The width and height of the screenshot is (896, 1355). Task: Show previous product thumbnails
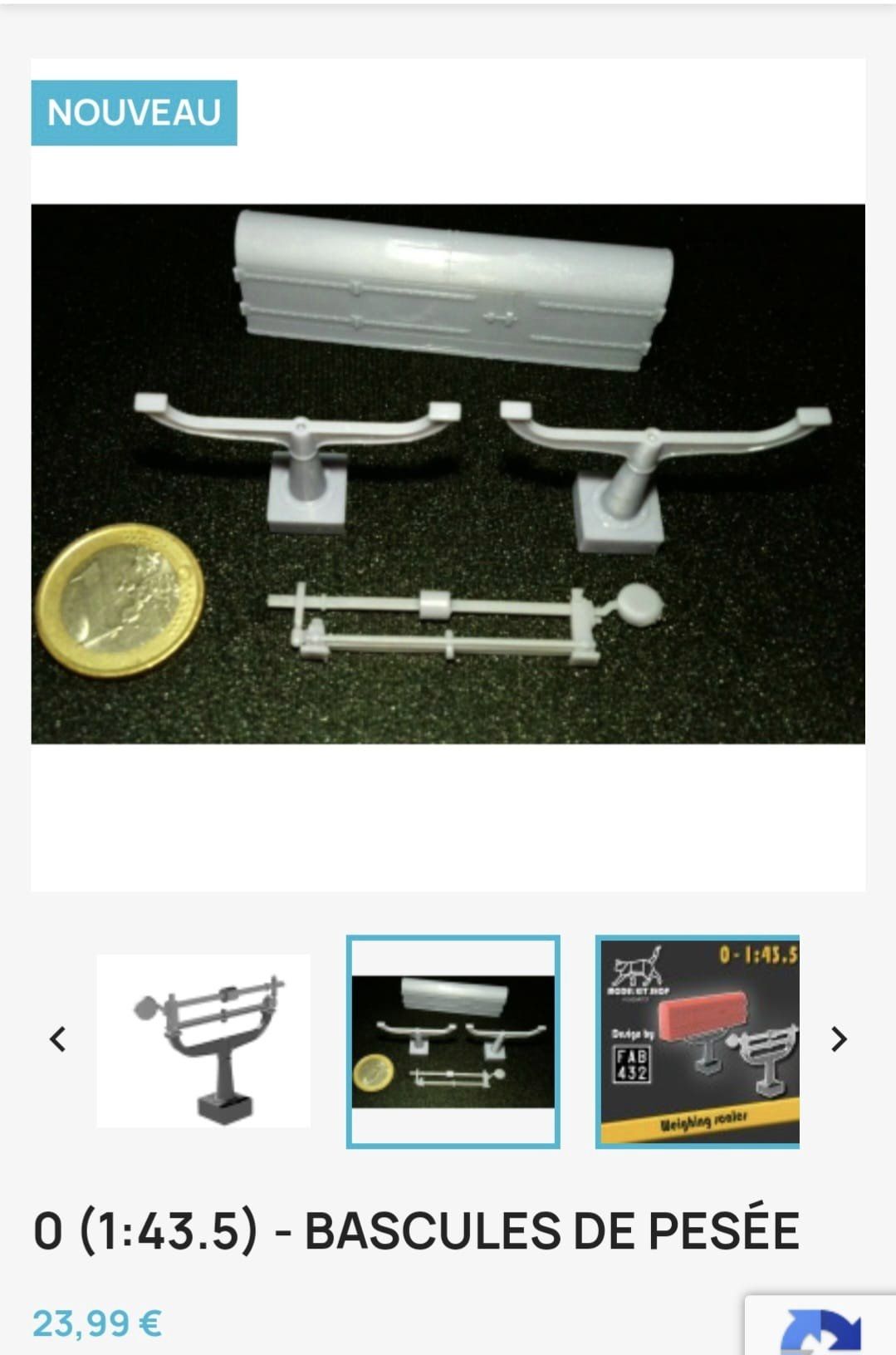57,1039
